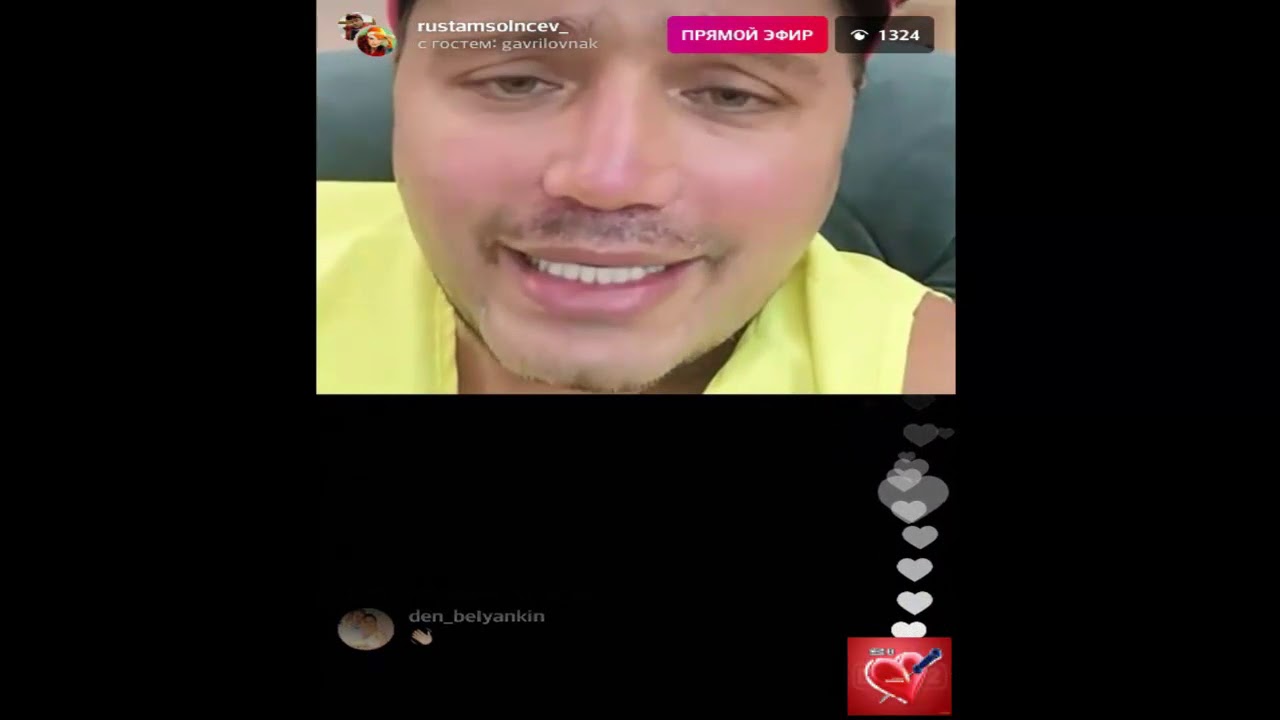Open the viewer list showing 1324
This screenshot has width=1280, height=720.
884,35
